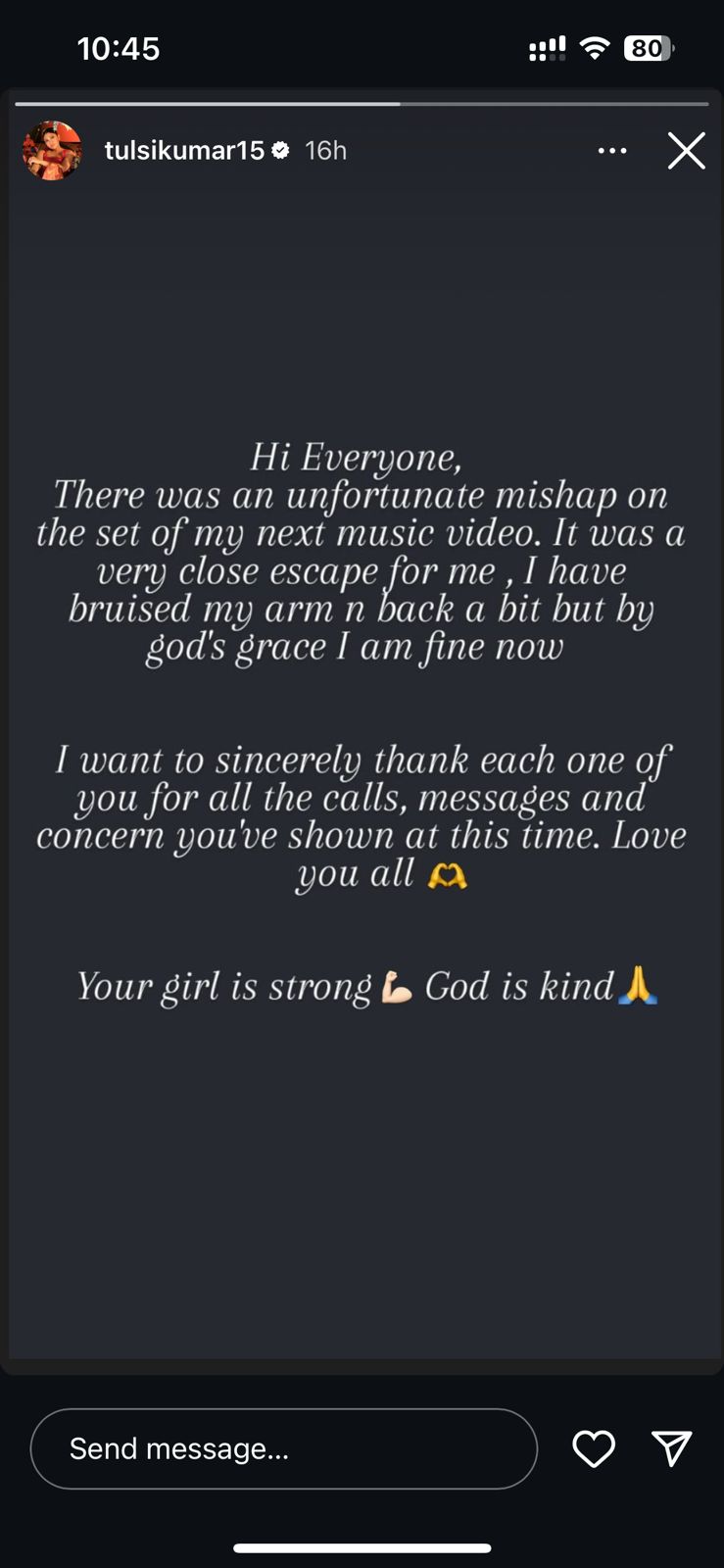Tap the tulsikumar15 username

(x=184, y=151)
